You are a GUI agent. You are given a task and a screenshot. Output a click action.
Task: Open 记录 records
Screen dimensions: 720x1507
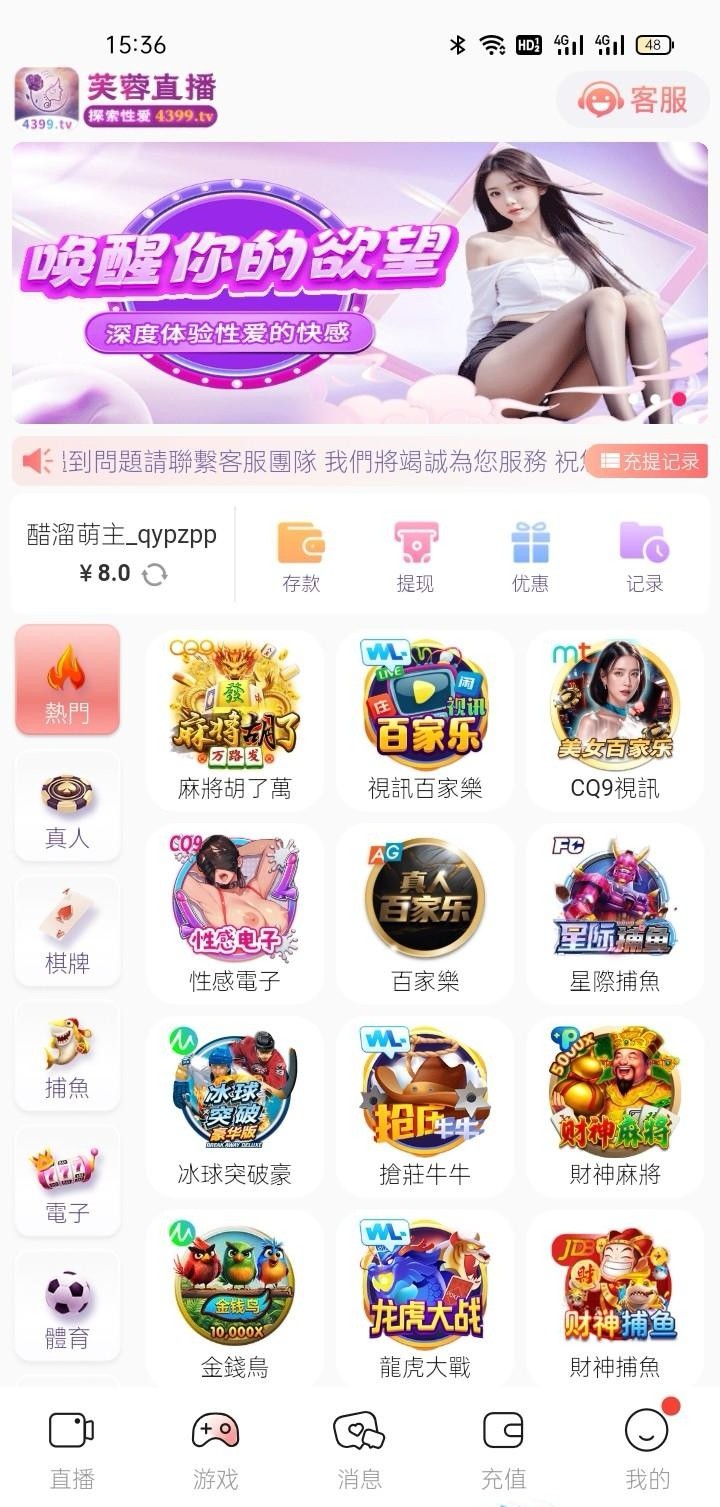(x=645, y=556)
